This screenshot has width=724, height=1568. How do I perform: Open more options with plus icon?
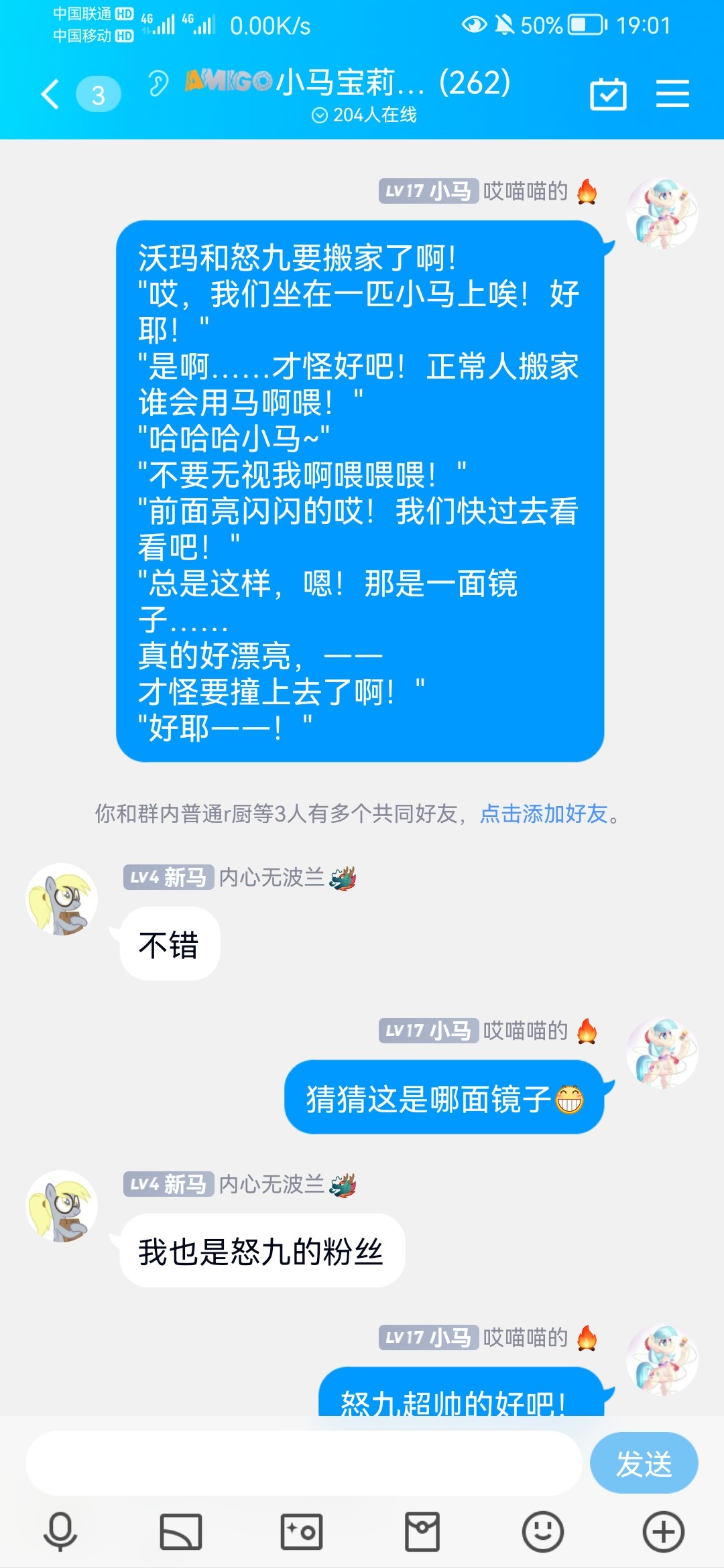(x=663, y=1532)
